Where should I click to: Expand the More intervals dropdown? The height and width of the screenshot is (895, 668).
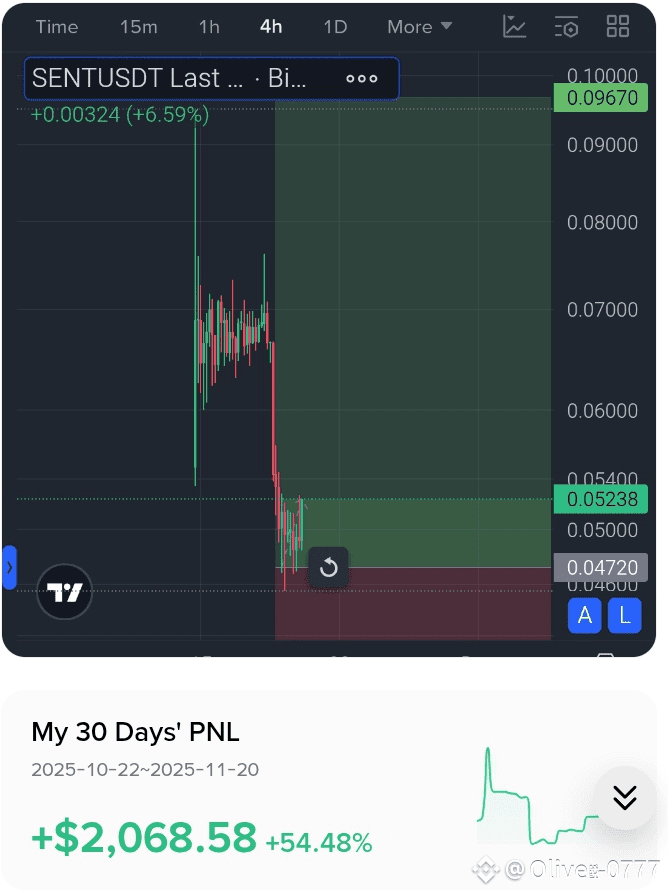[x=420, y=27]
